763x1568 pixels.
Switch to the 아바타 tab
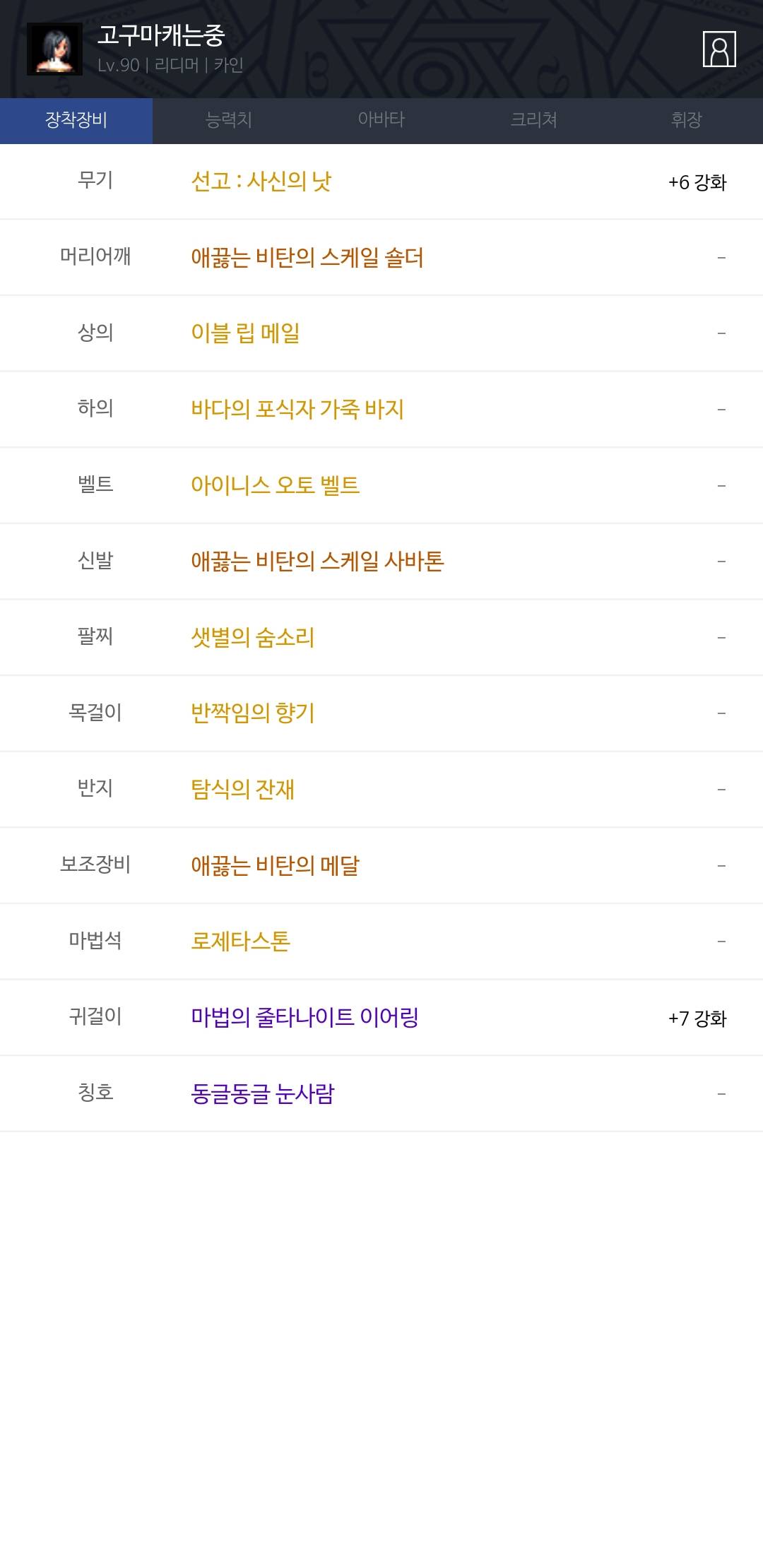tap(381, 120)
